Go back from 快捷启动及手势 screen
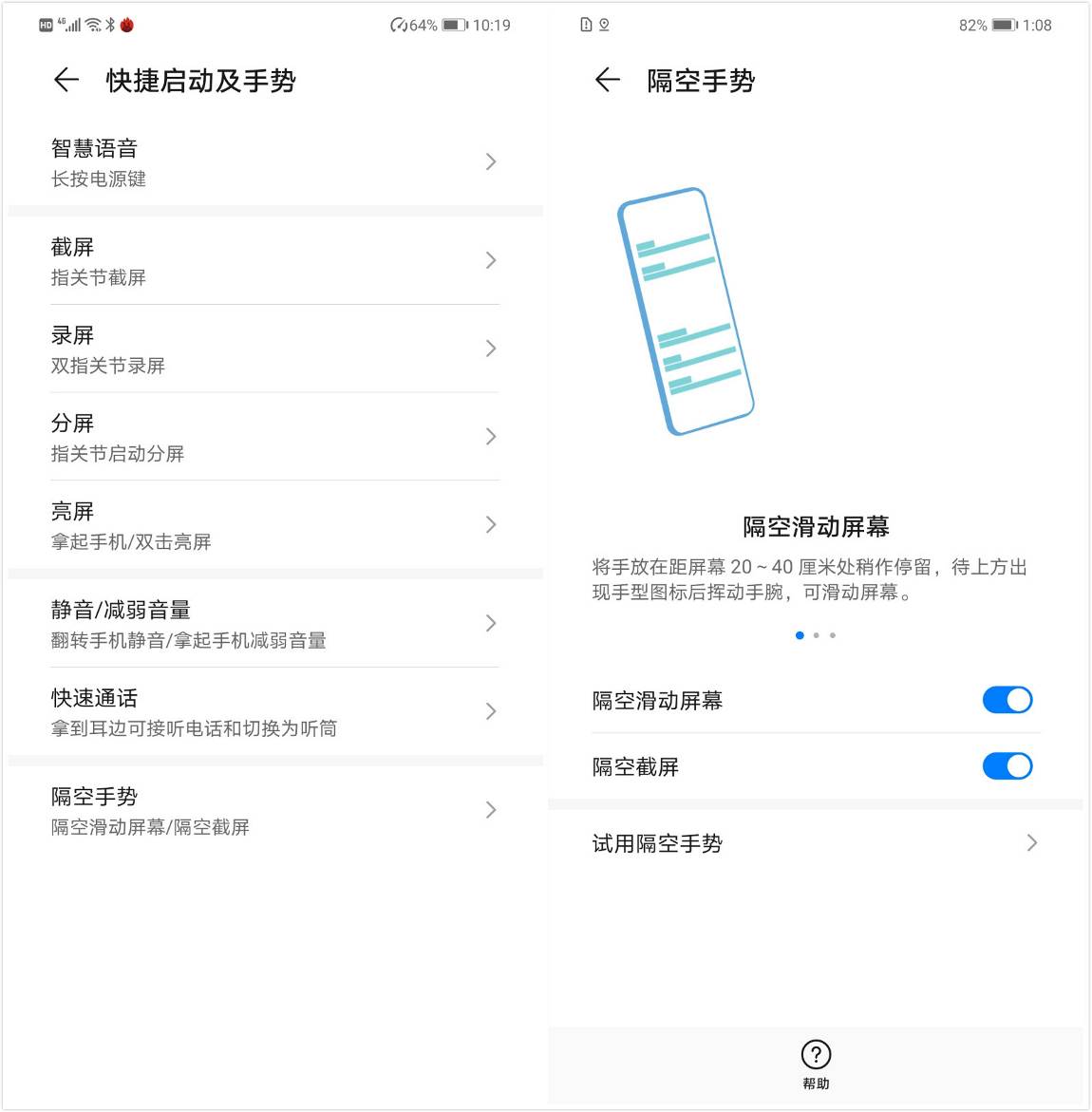The width and height of the screenshot is (1092, 1112). point(66,81)
